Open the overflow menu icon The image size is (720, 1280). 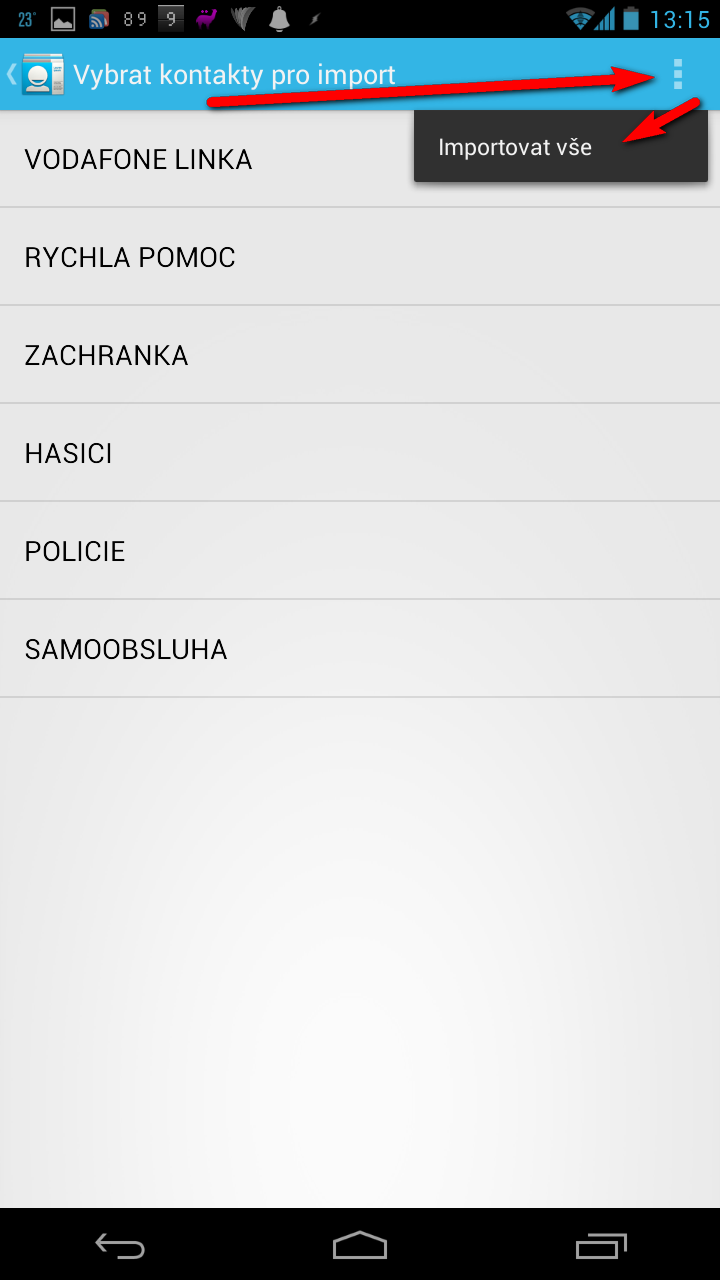pos(678,74)
